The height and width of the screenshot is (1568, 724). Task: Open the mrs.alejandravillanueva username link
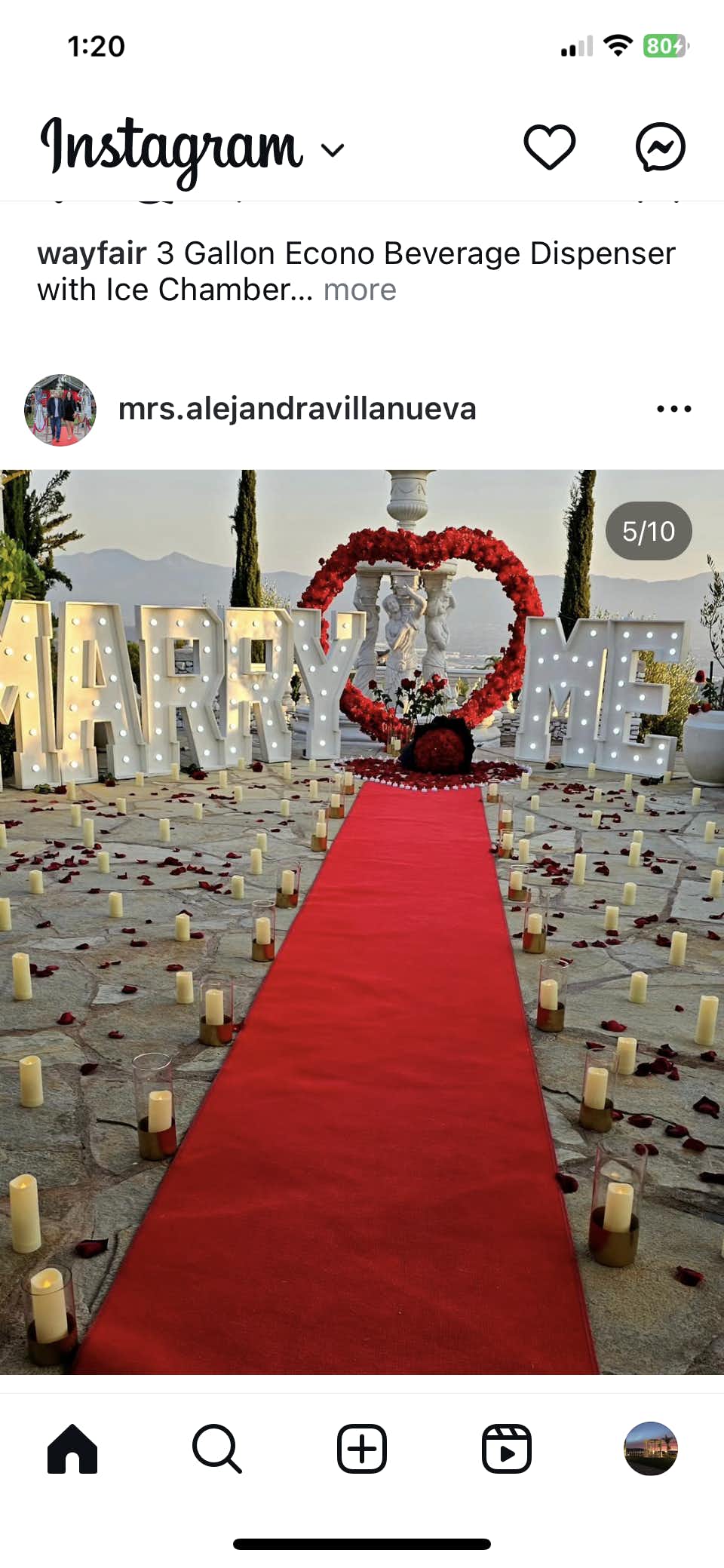tap(297, 410)
